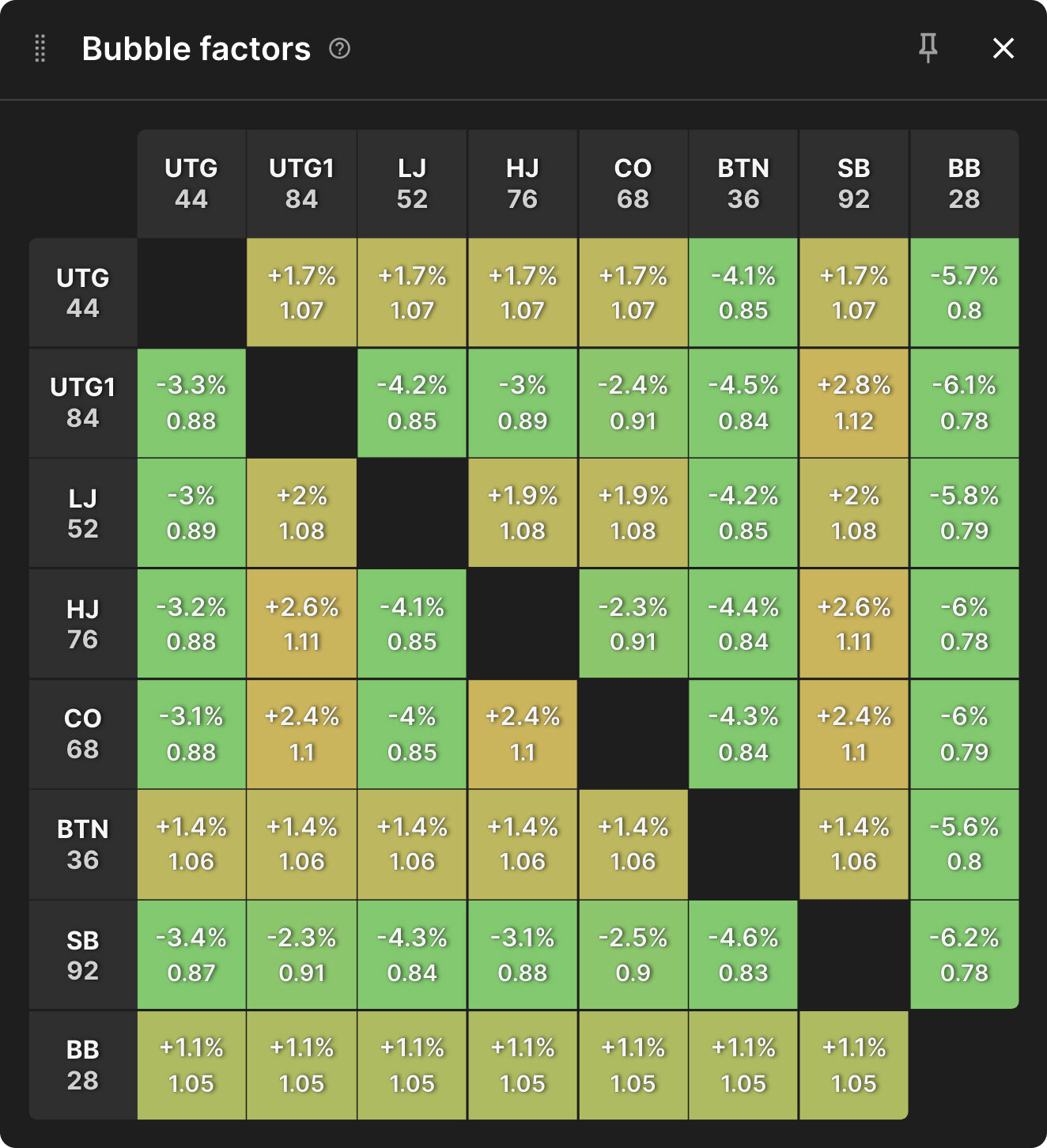
Task: Open the help icon next to Bubble factors
Action: pos(339,49)
